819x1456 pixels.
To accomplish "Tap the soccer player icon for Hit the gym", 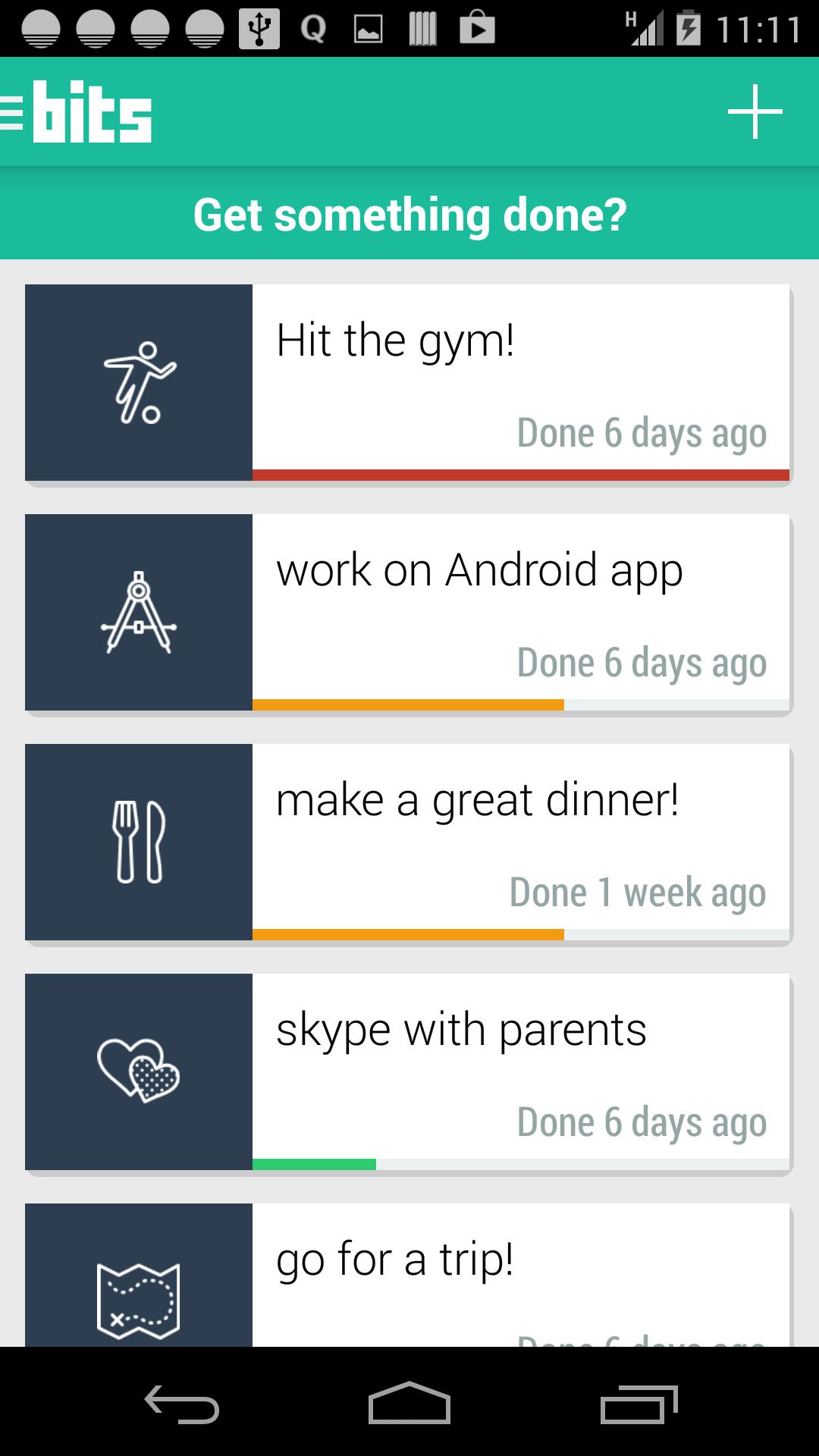I will click(140, 383).
